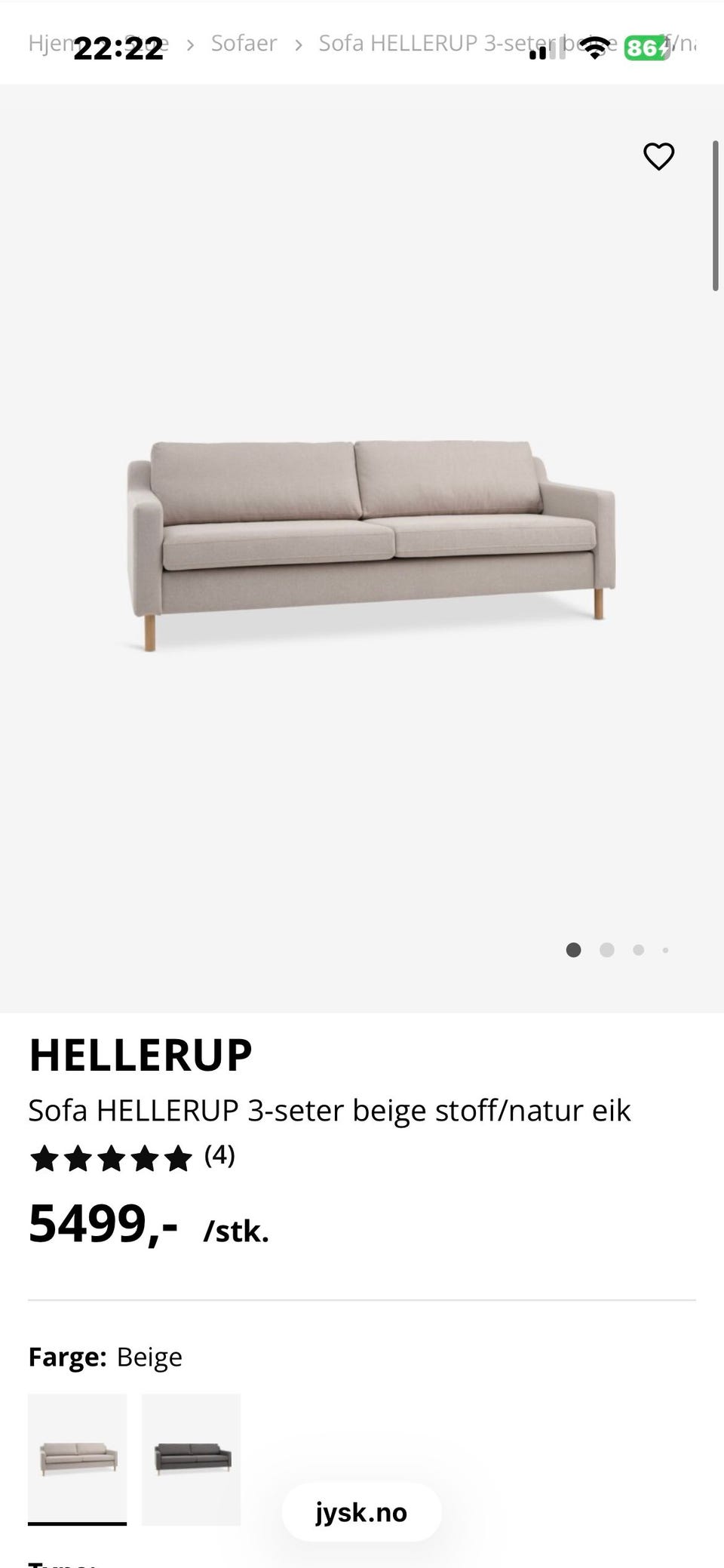The image size is (724, 1568).
Task: Select the beige sofa color thumbnail
Action: click(77, 1459)
